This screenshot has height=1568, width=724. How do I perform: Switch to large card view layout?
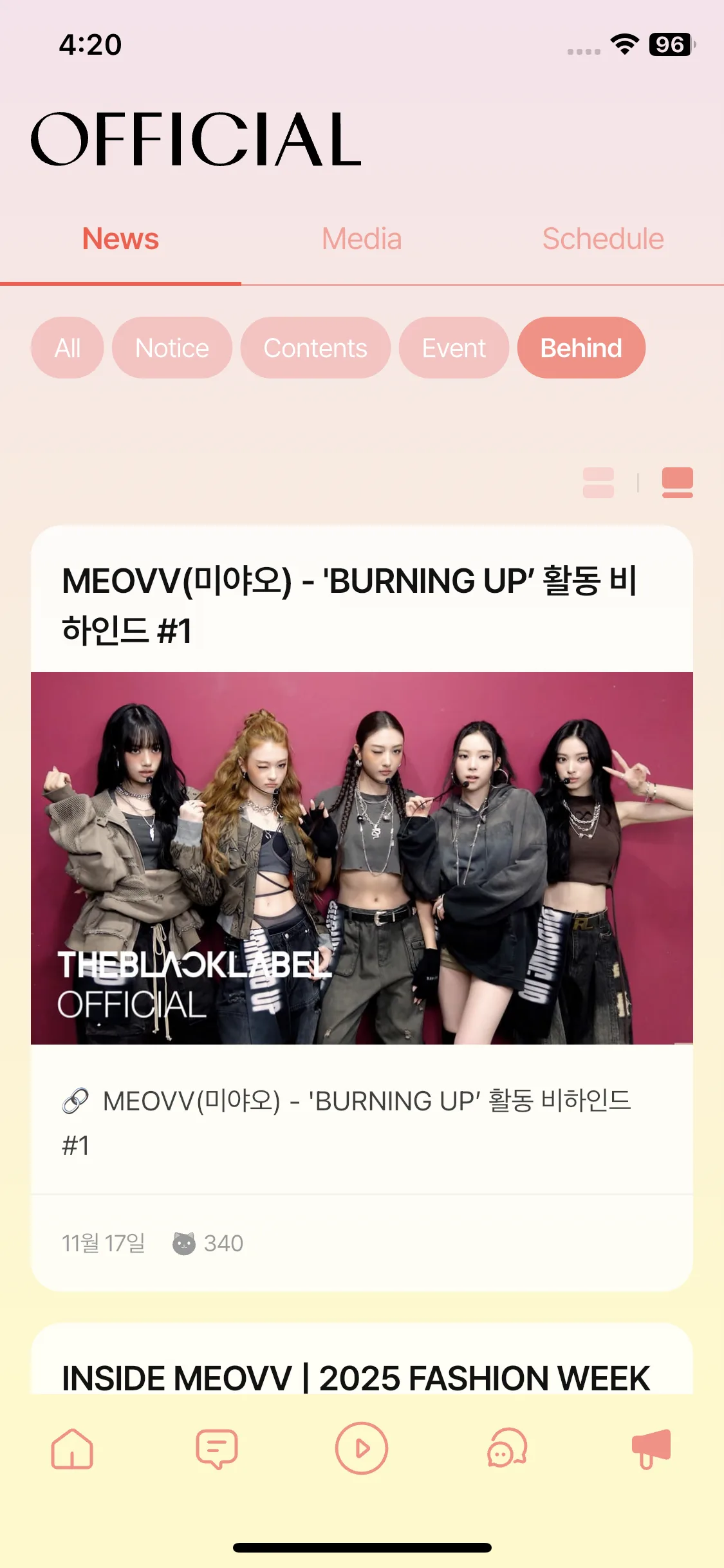pos(677,483)
